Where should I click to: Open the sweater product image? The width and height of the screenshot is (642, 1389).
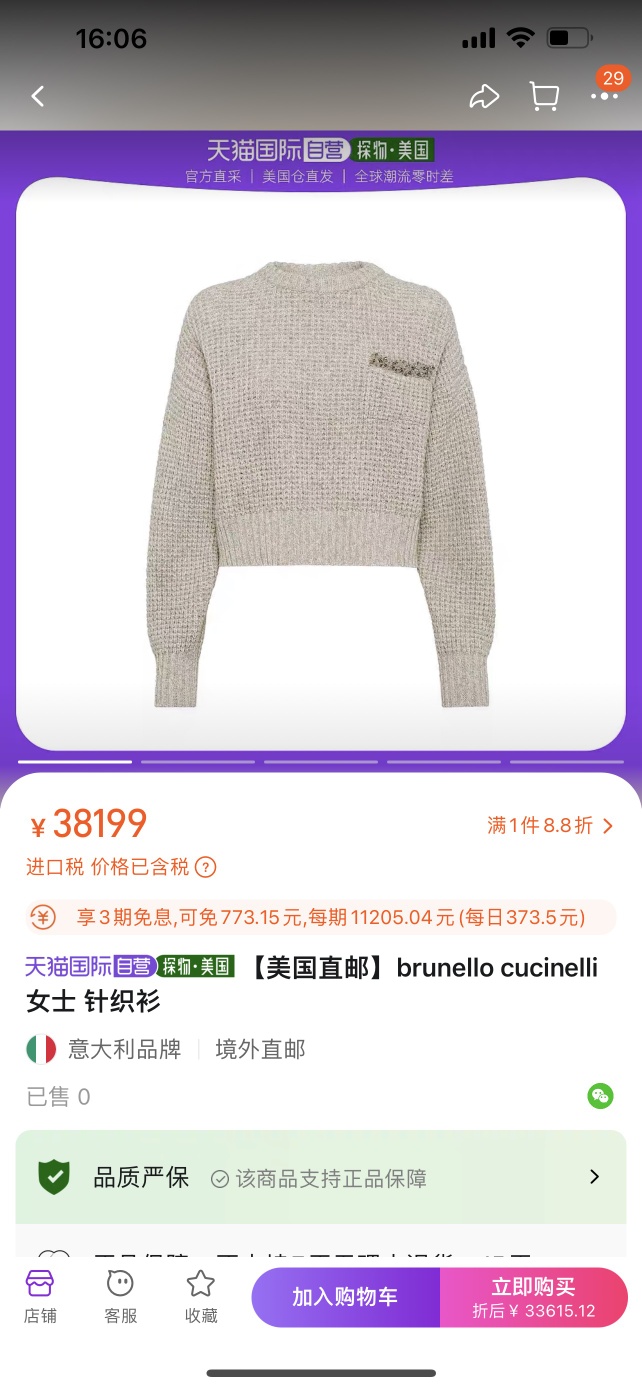[x=320, y=464]
